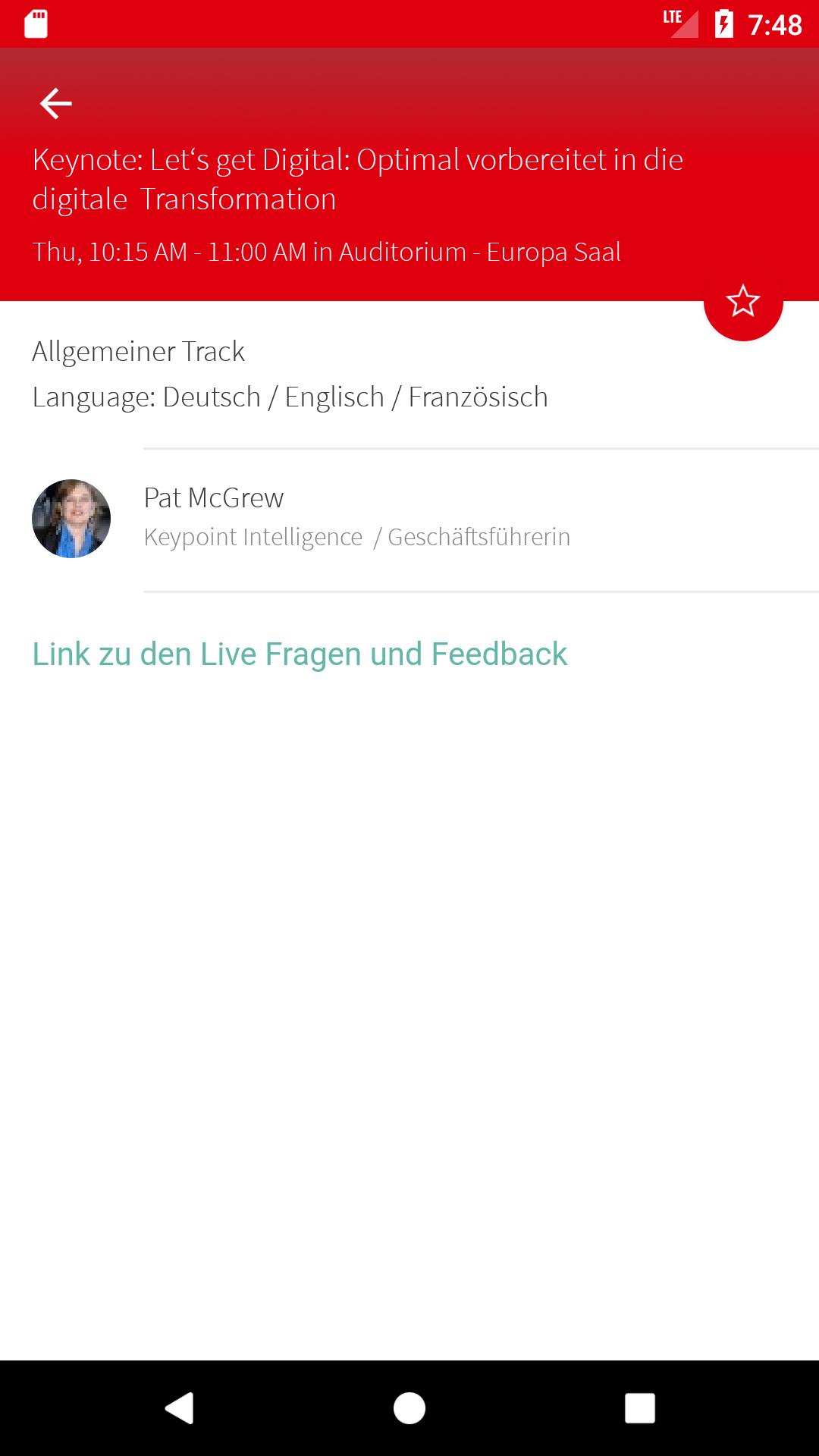Screen dimensions: 819x1456
Task: Tap the Keypoint Intelligence company text
Action: [253, 536]
